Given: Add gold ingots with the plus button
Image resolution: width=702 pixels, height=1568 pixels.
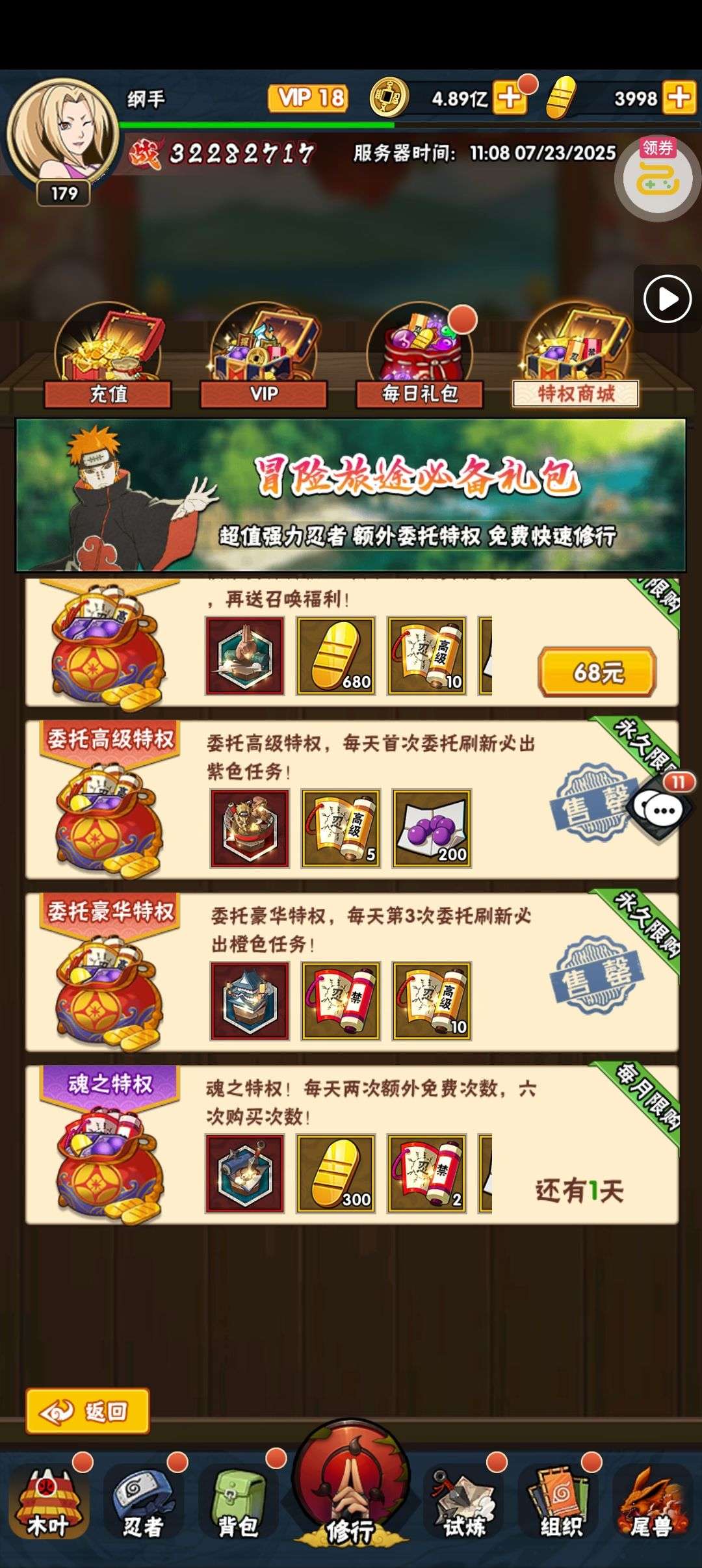Looking at the screenshot, I should pos(679,98).
